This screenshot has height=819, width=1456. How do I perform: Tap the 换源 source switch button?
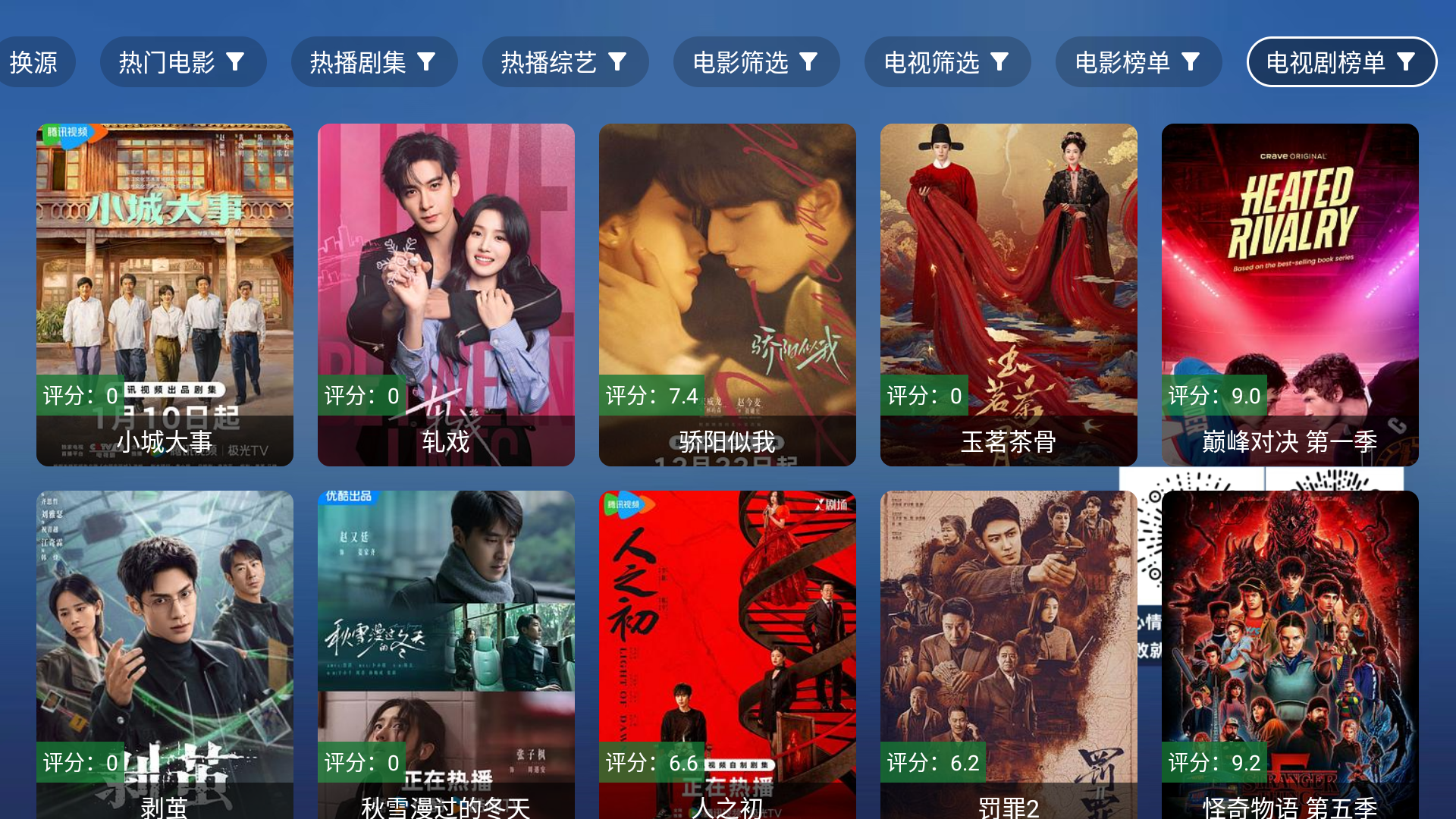click(x=34, y=62)
